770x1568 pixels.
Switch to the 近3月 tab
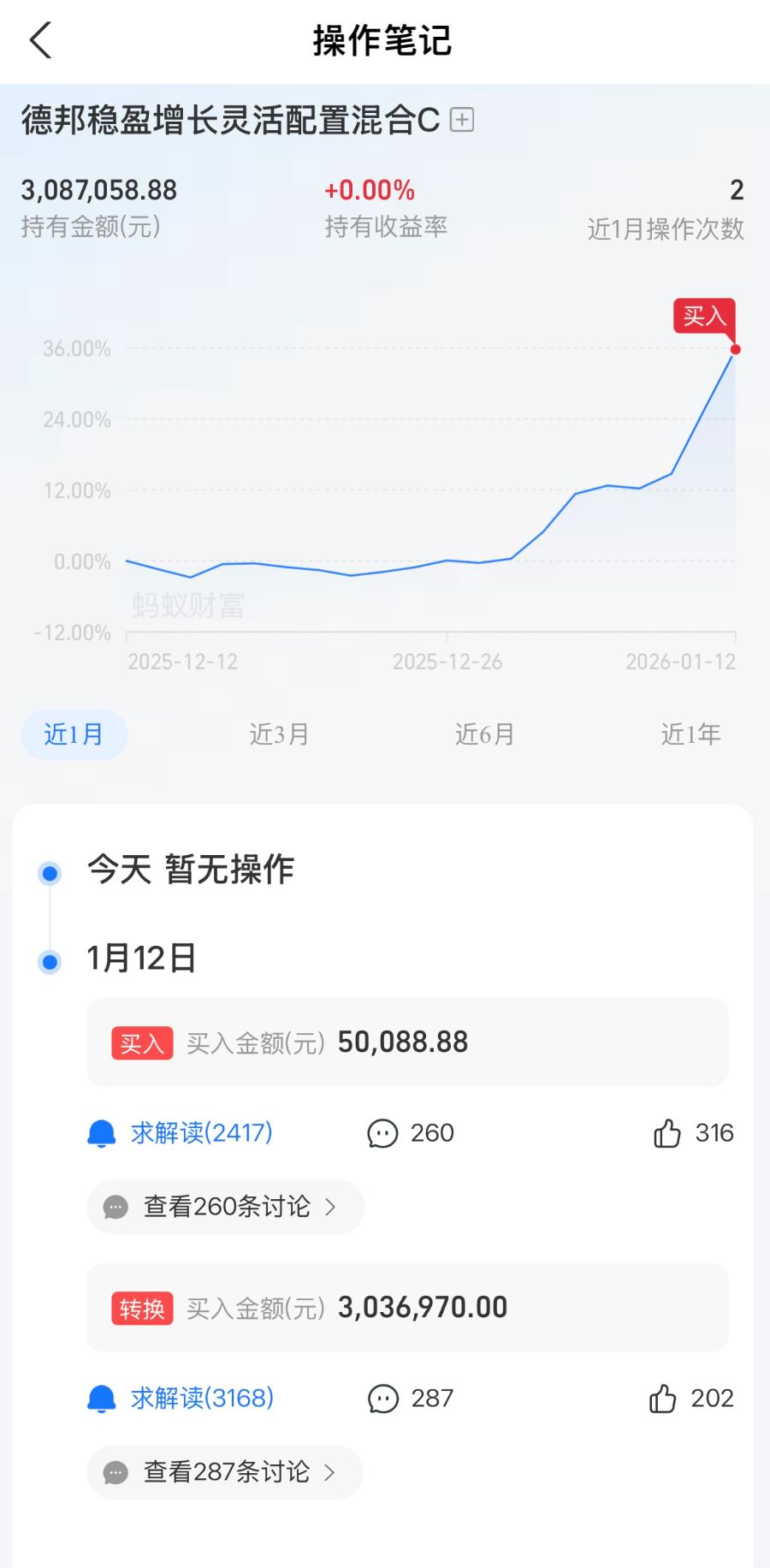278,734
